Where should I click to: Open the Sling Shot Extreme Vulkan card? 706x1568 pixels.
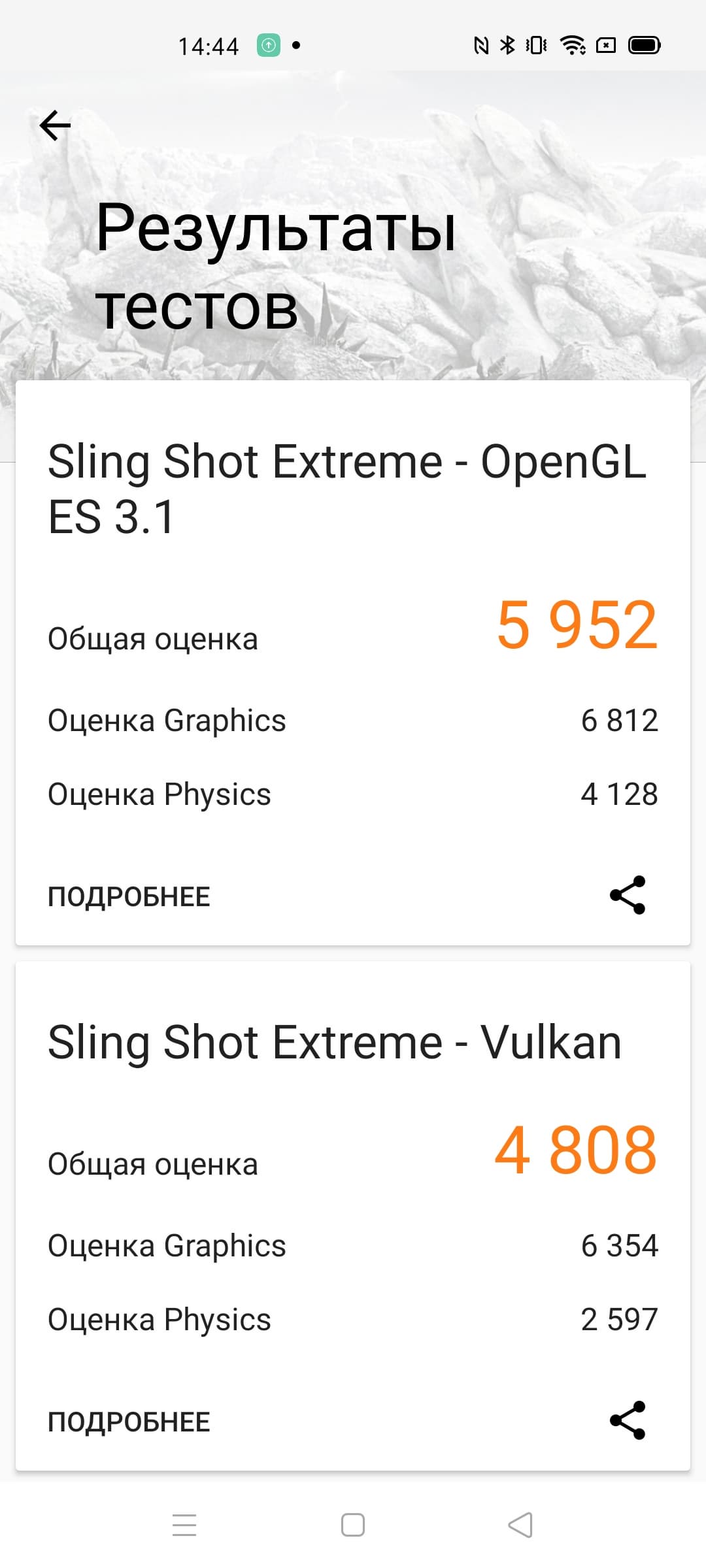pos(334,1043)
